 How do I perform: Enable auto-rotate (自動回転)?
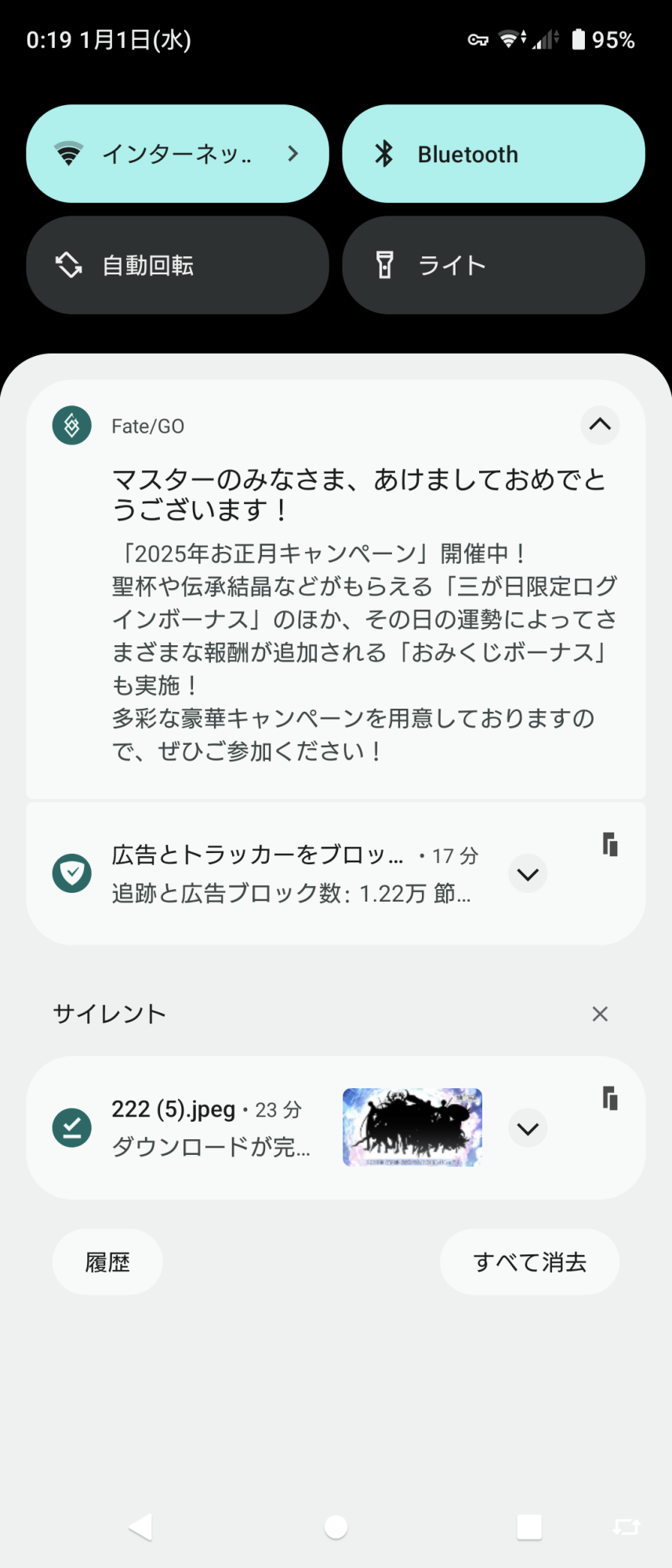[x=177, y=265]
